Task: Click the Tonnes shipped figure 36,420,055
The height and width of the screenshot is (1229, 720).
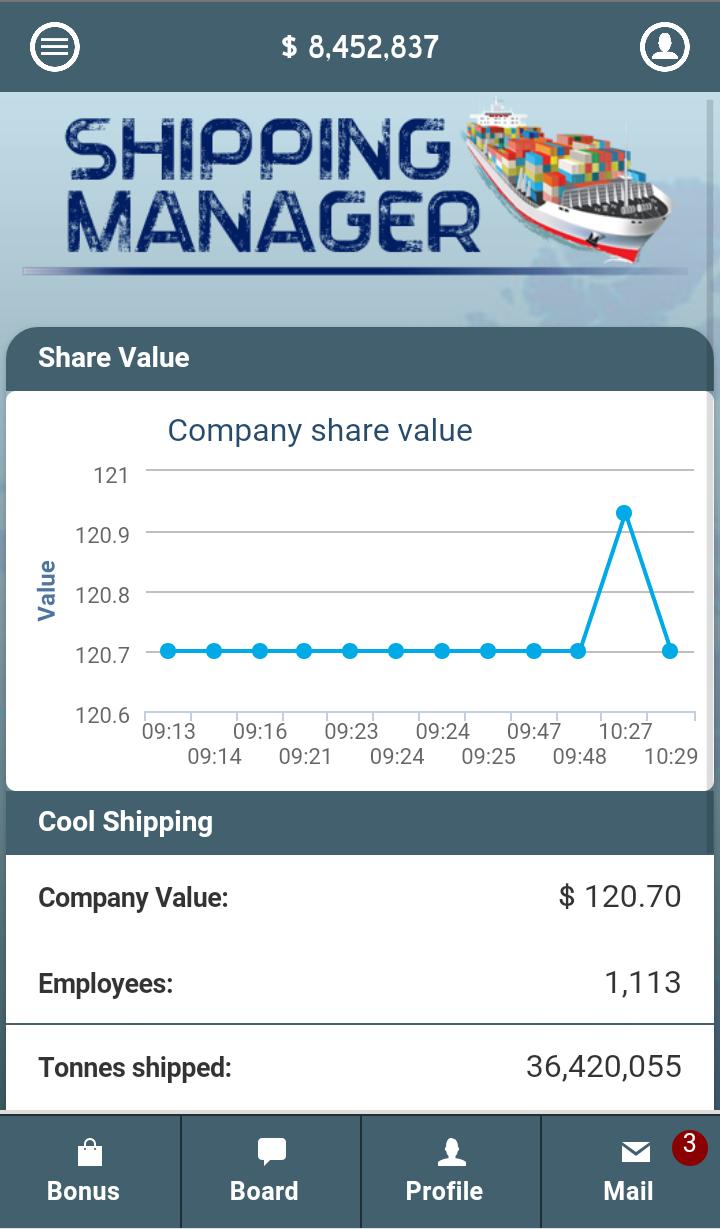Action: 603,1066
